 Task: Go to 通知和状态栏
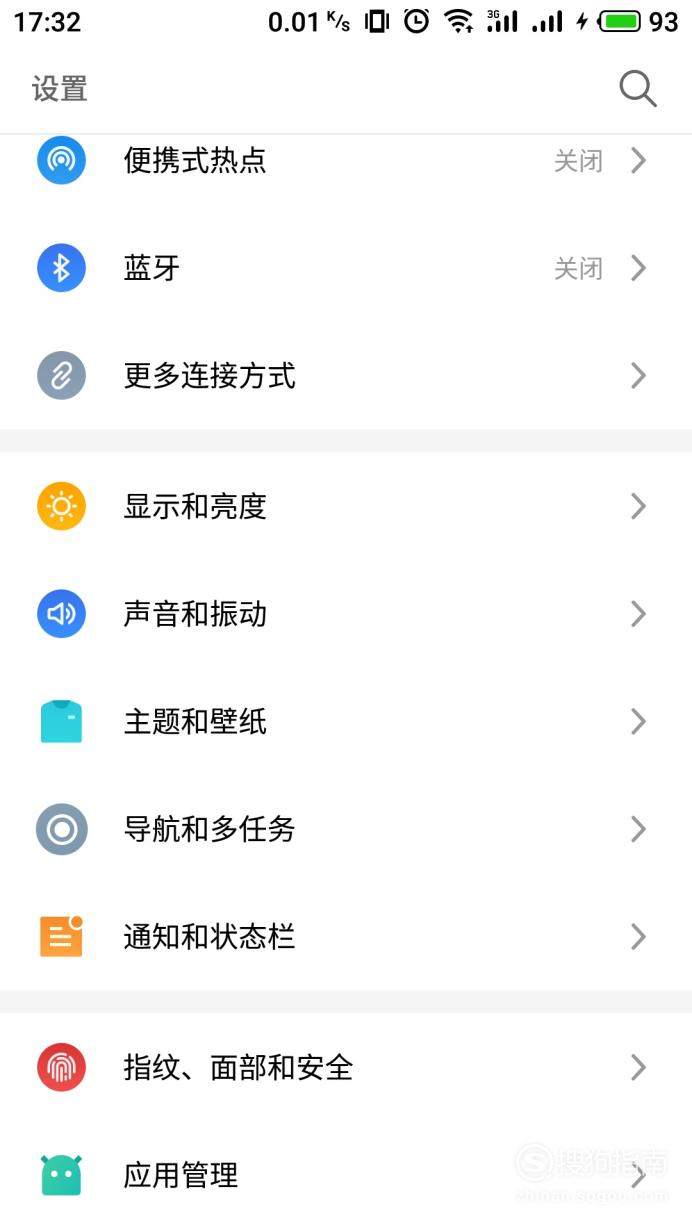click(346, 937)
